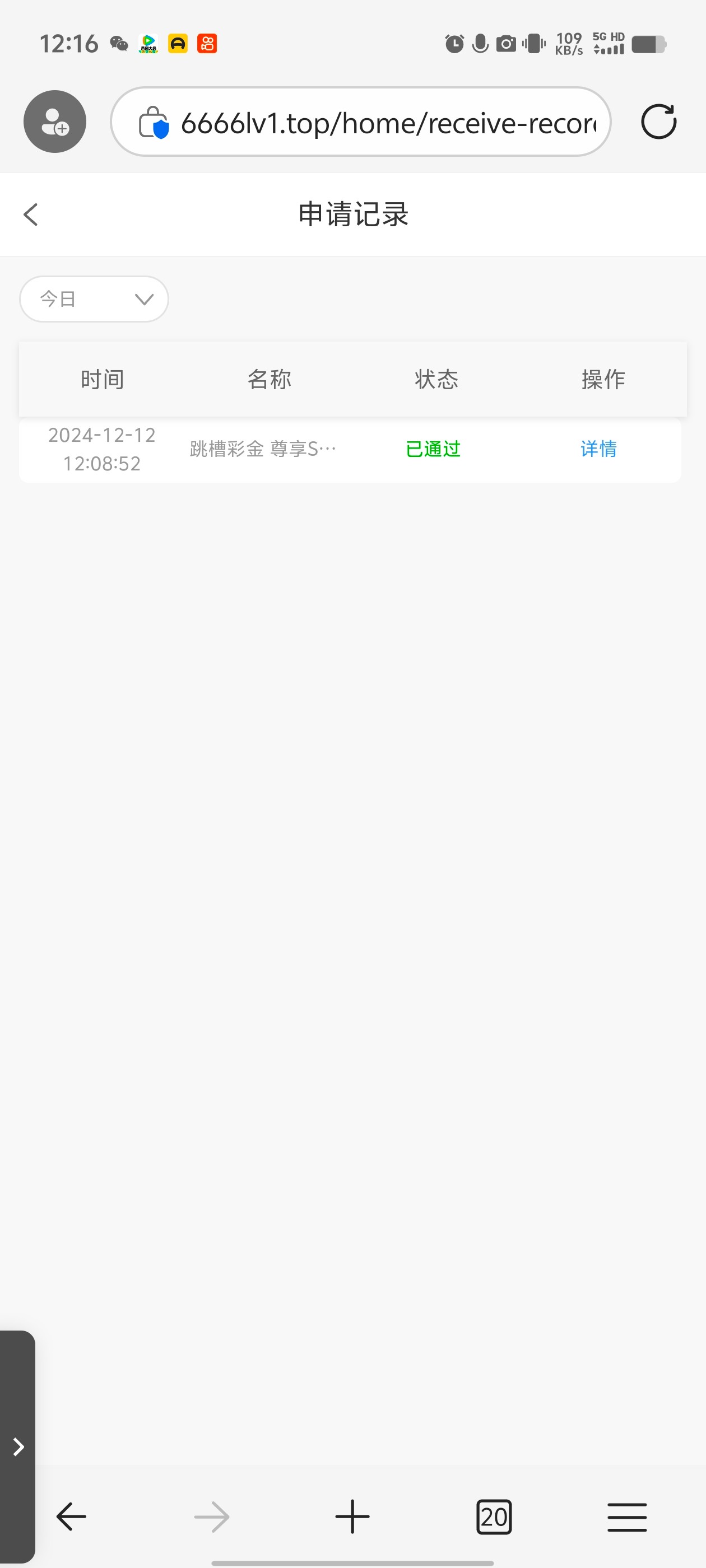Expand the side panel arrow handle
This screenshot has width=706, height=1568.
point(18,1446)
